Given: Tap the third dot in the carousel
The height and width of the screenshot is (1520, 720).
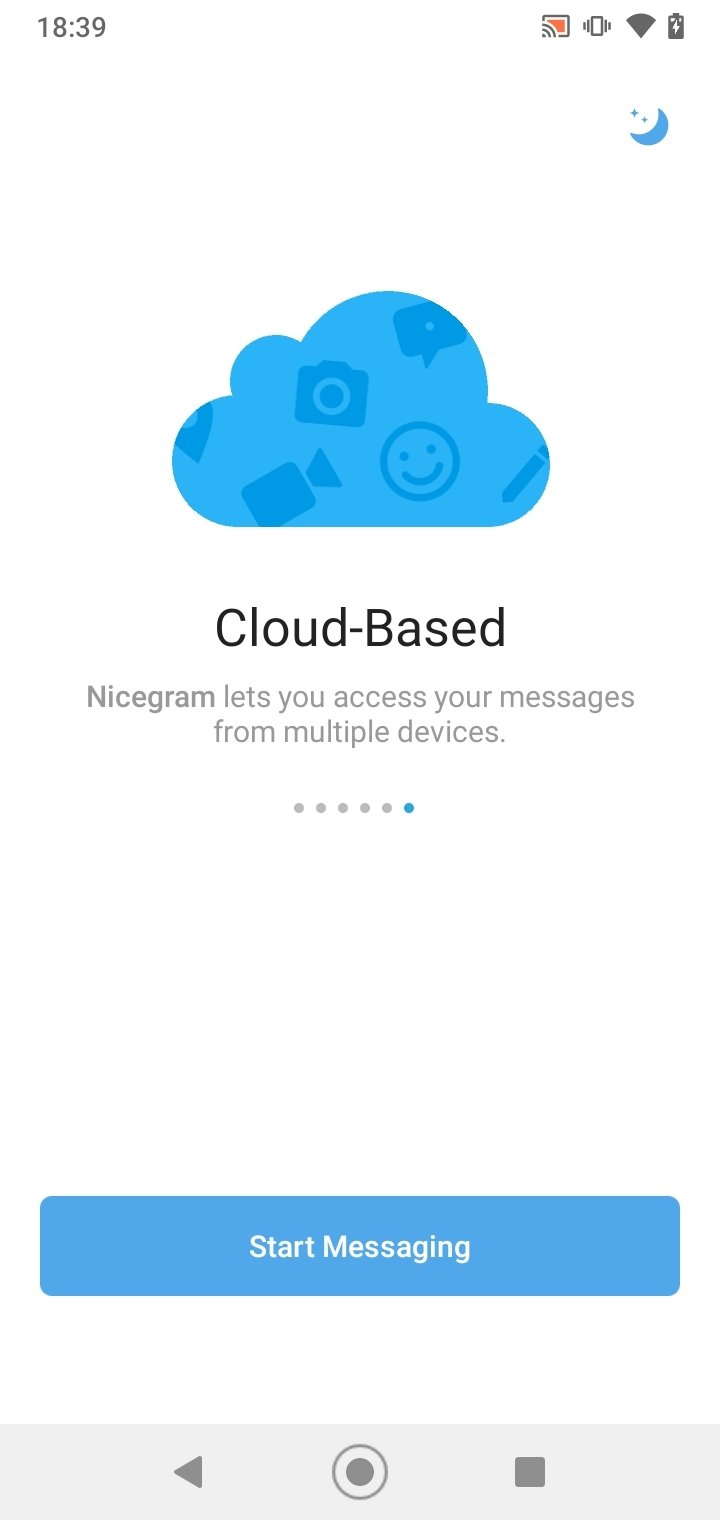Looking at the screenshot, I should 343,807.
